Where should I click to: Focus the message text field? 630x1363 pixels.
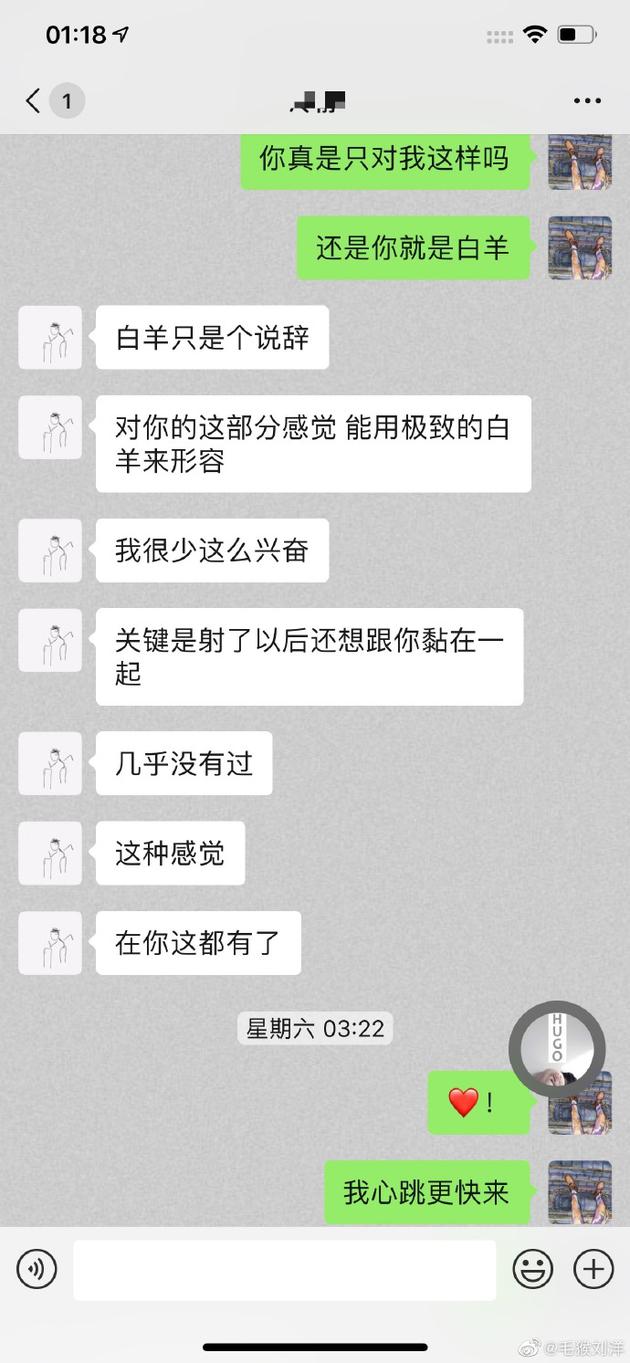285,1270
